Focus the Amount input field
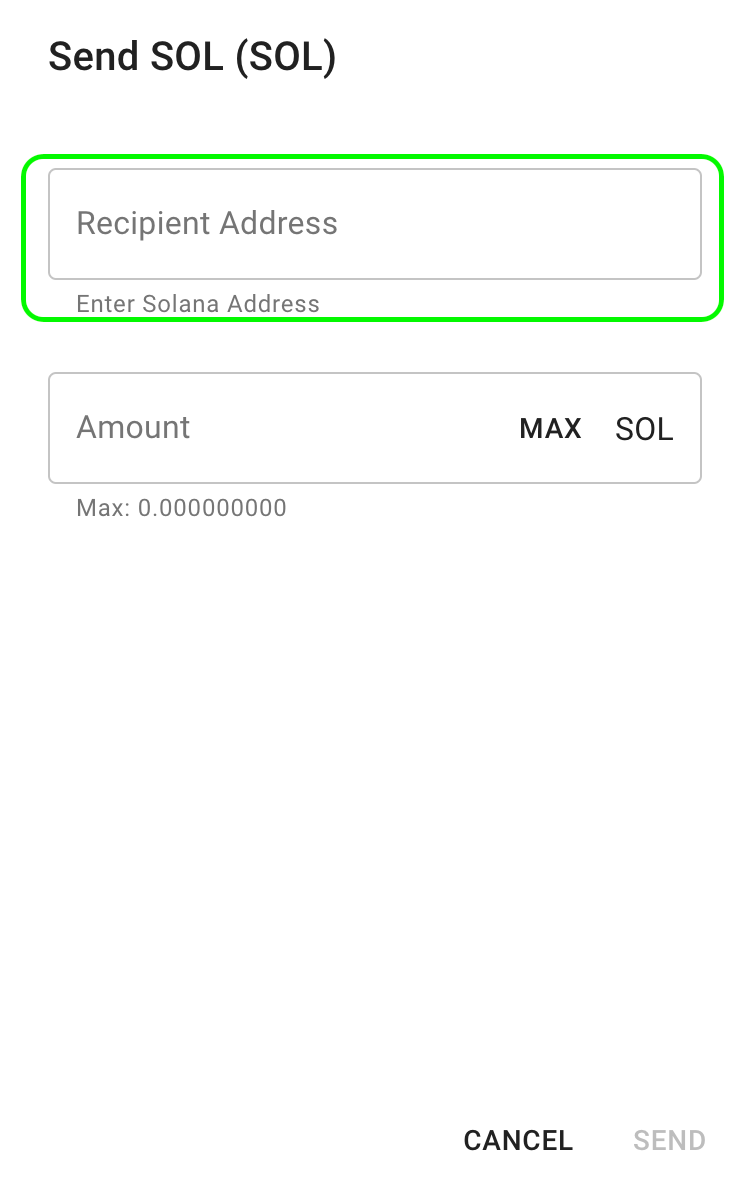Viewport: 746px width, 1180px height. coord(280,428)
